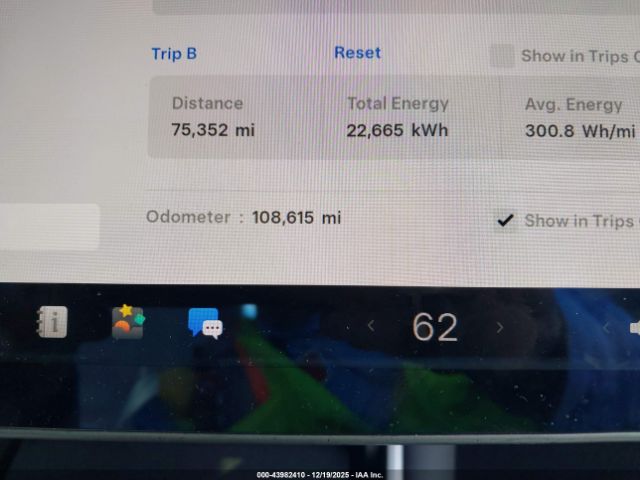This screenshot has width=640, height=480.
Task: Enable Show in Trips for Trip B
Action: coord(502,56)
